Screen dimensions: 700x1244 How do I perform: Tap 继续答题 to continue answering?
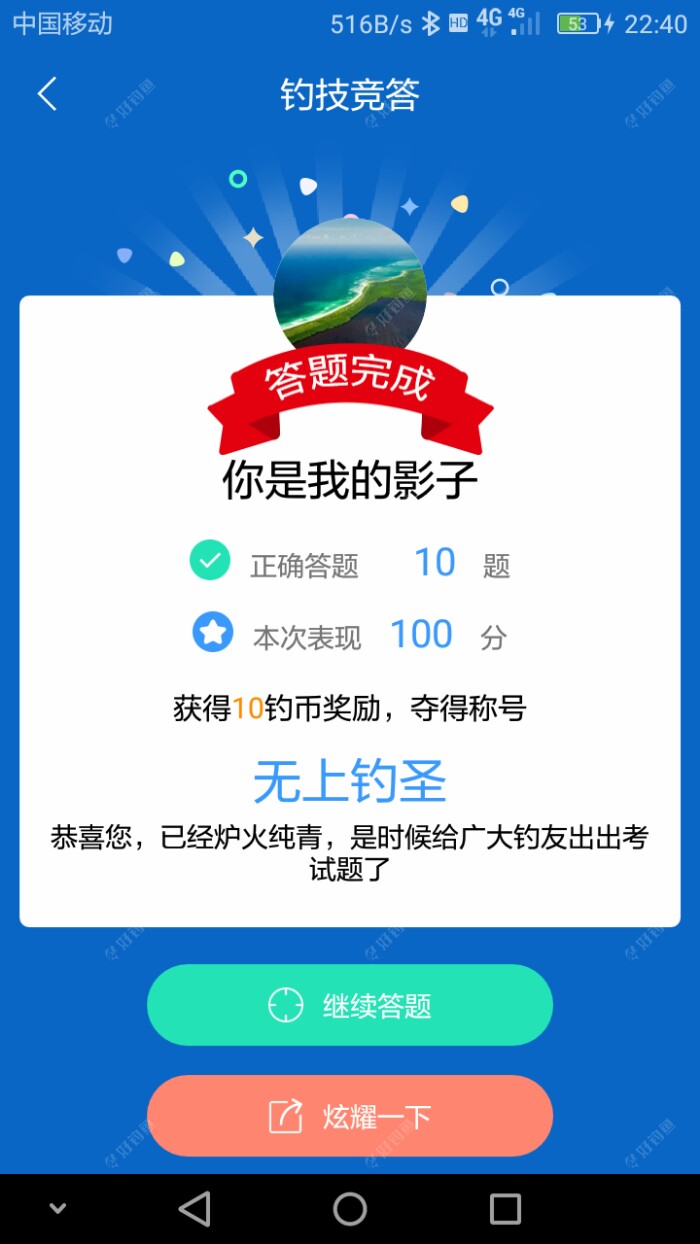click(x=350, y=1005)
